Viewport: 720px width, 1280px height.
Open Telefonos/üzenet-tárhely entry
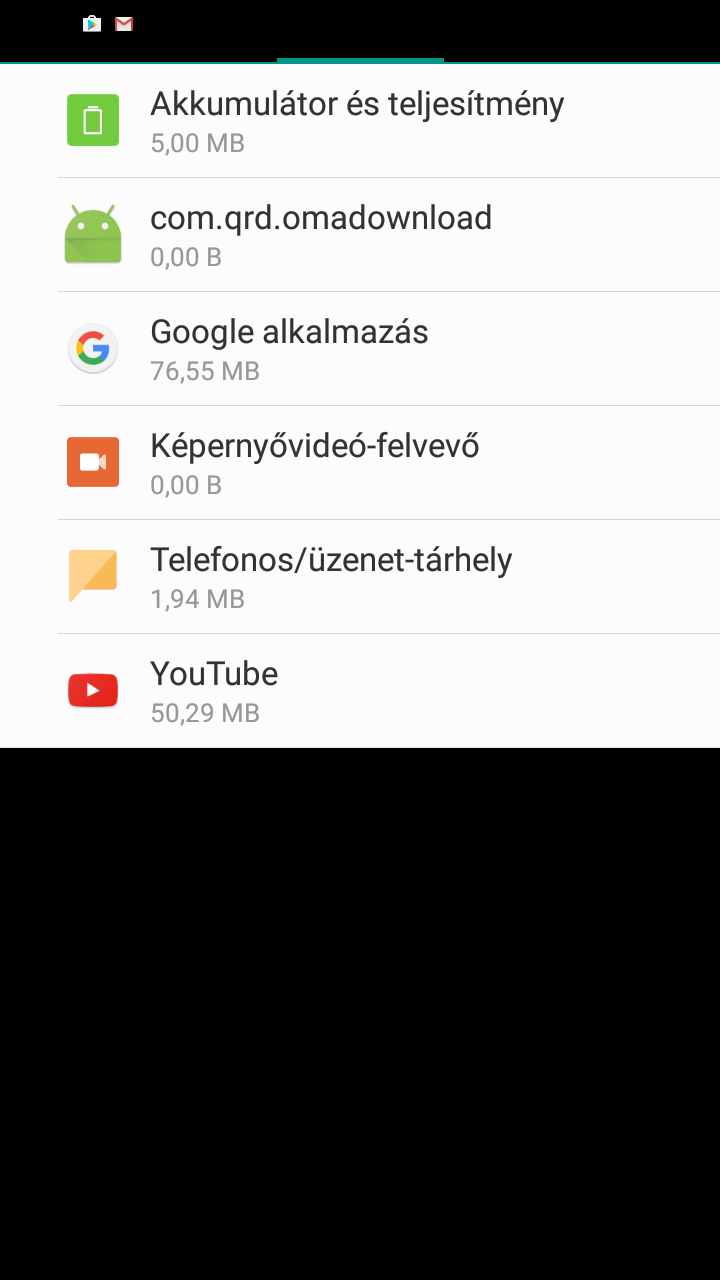pyautogui.click(x=360, y=577)
